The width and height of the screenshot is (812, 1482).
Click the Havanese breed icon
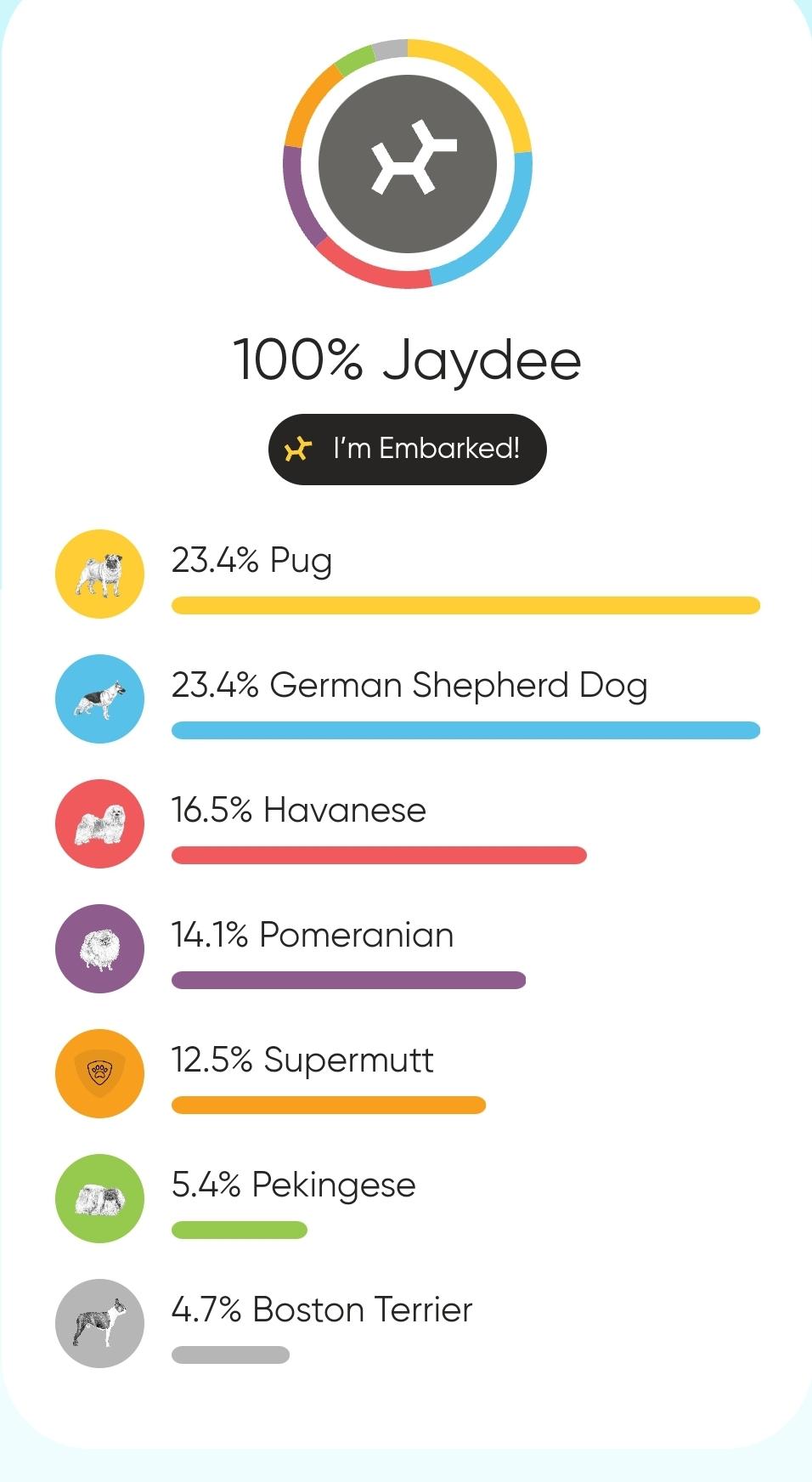tap(99, 823)
